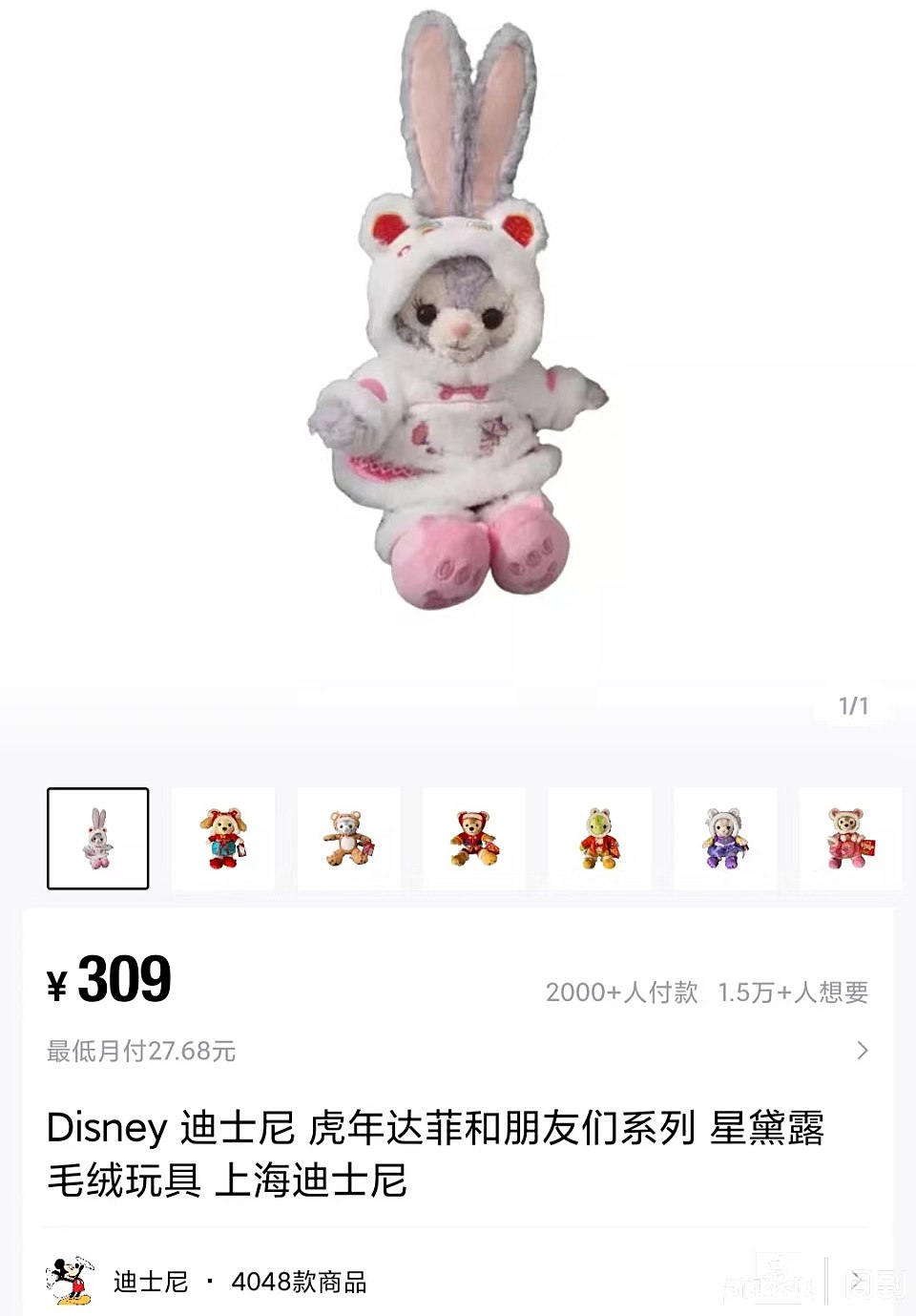Select the rabbit-eared white plush variant thumbnail

[x=98, y=838]
